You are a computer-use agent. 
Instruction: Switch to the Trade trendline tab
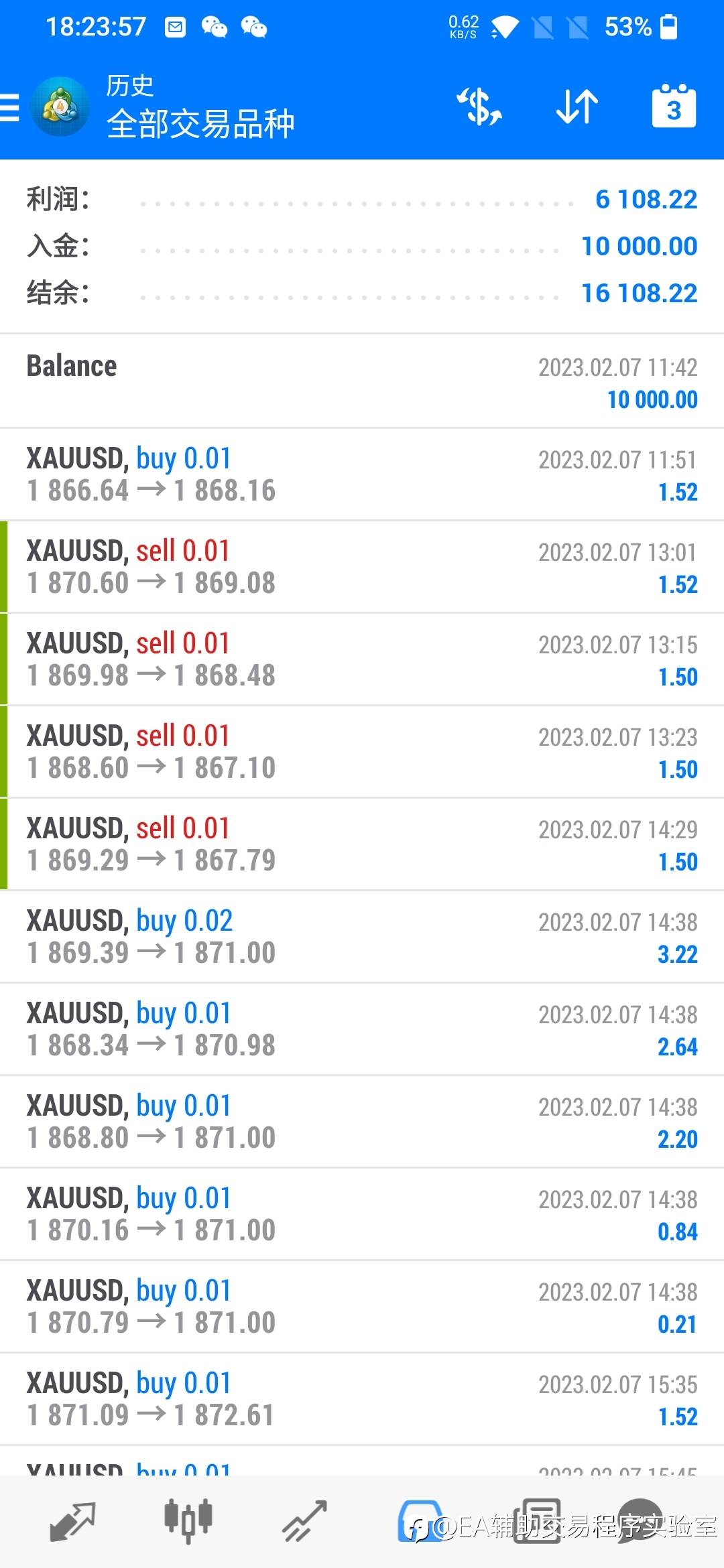click(304, 1521)
